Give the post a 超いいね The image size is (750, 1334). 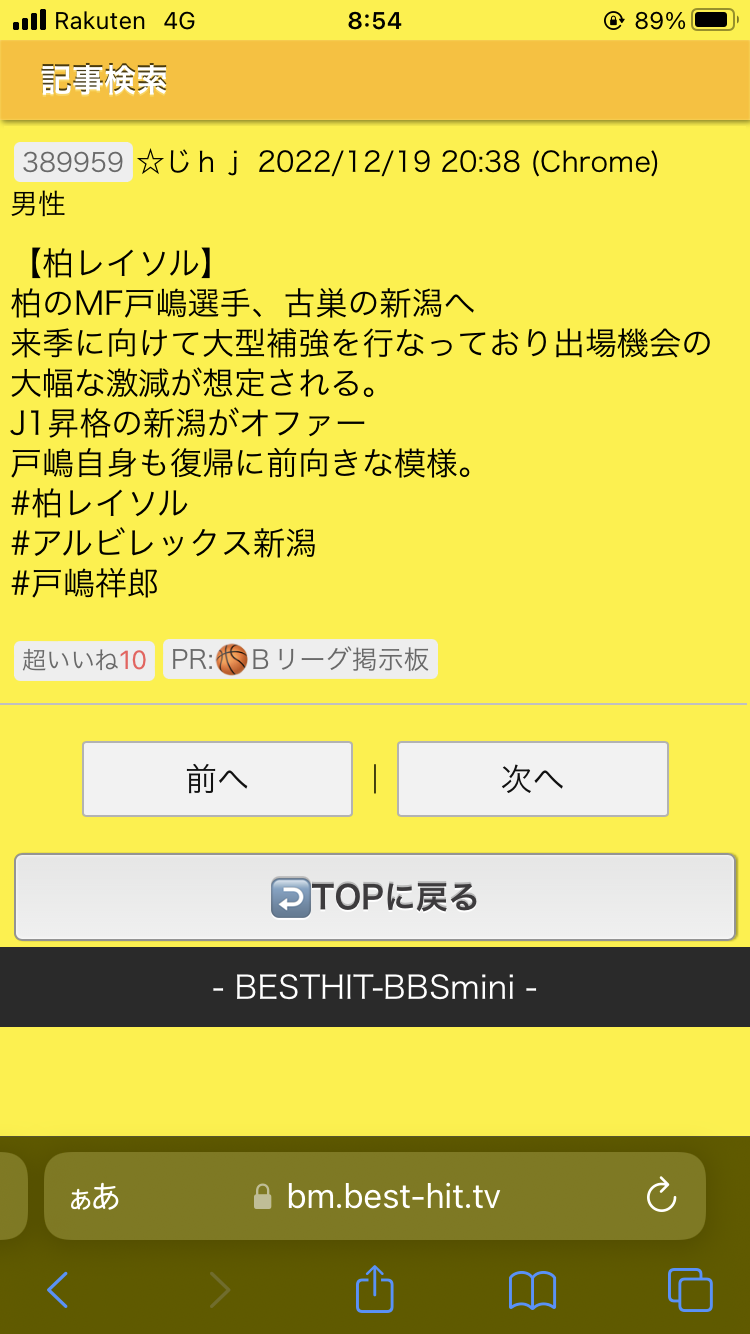[x=84, y=660]
